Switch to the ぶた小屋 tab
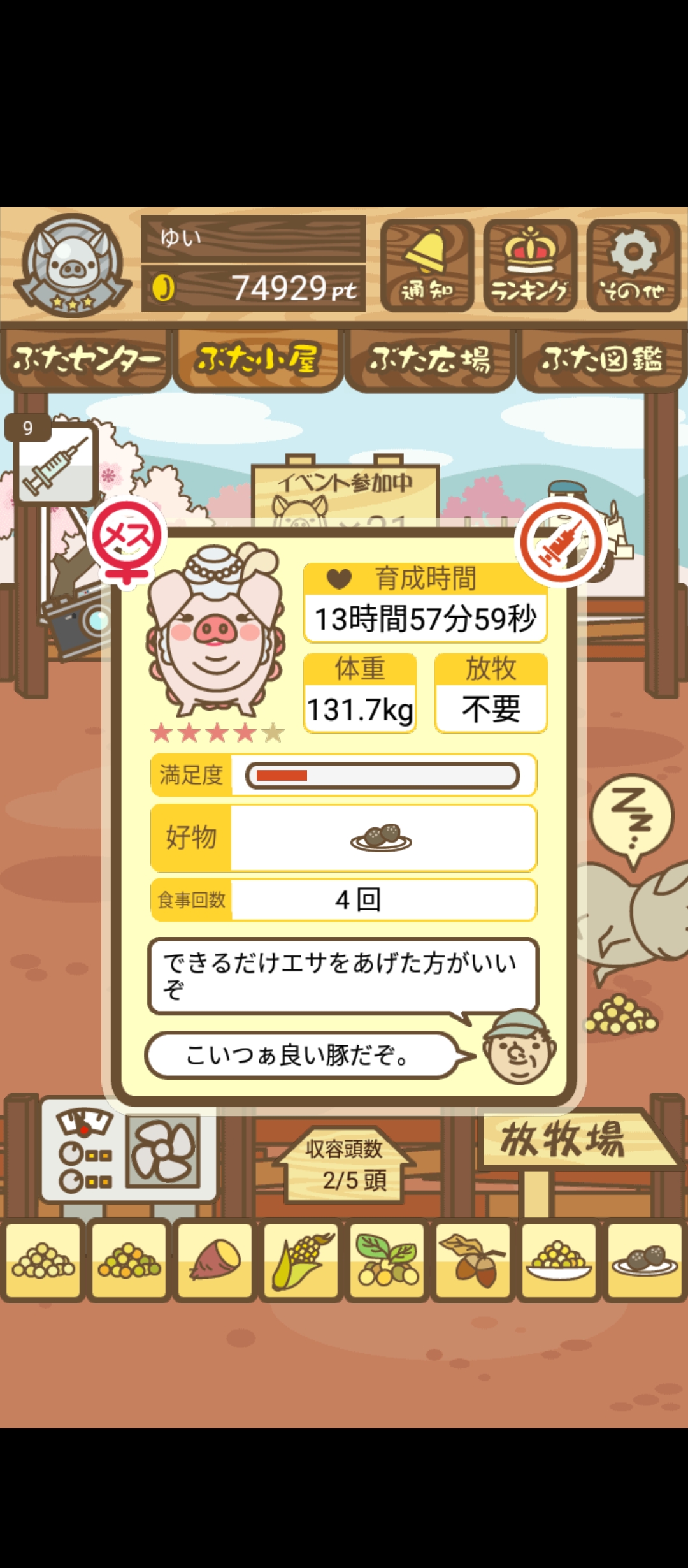This screenshot has height=1568, width=688. coord(258,359)
